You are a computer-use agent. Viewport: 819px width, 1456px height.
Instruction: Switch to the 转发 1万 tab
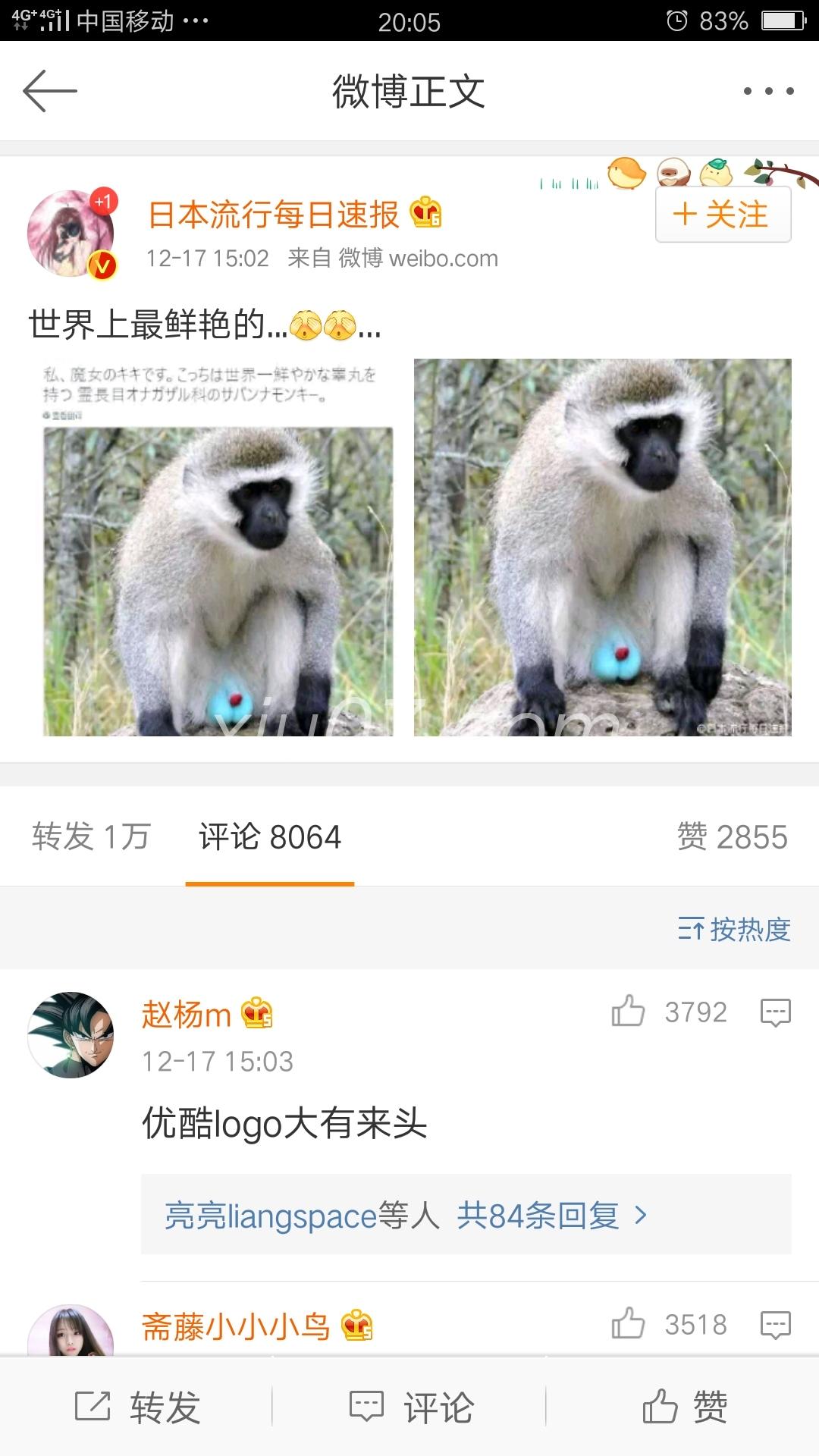[x=91, y=836]
